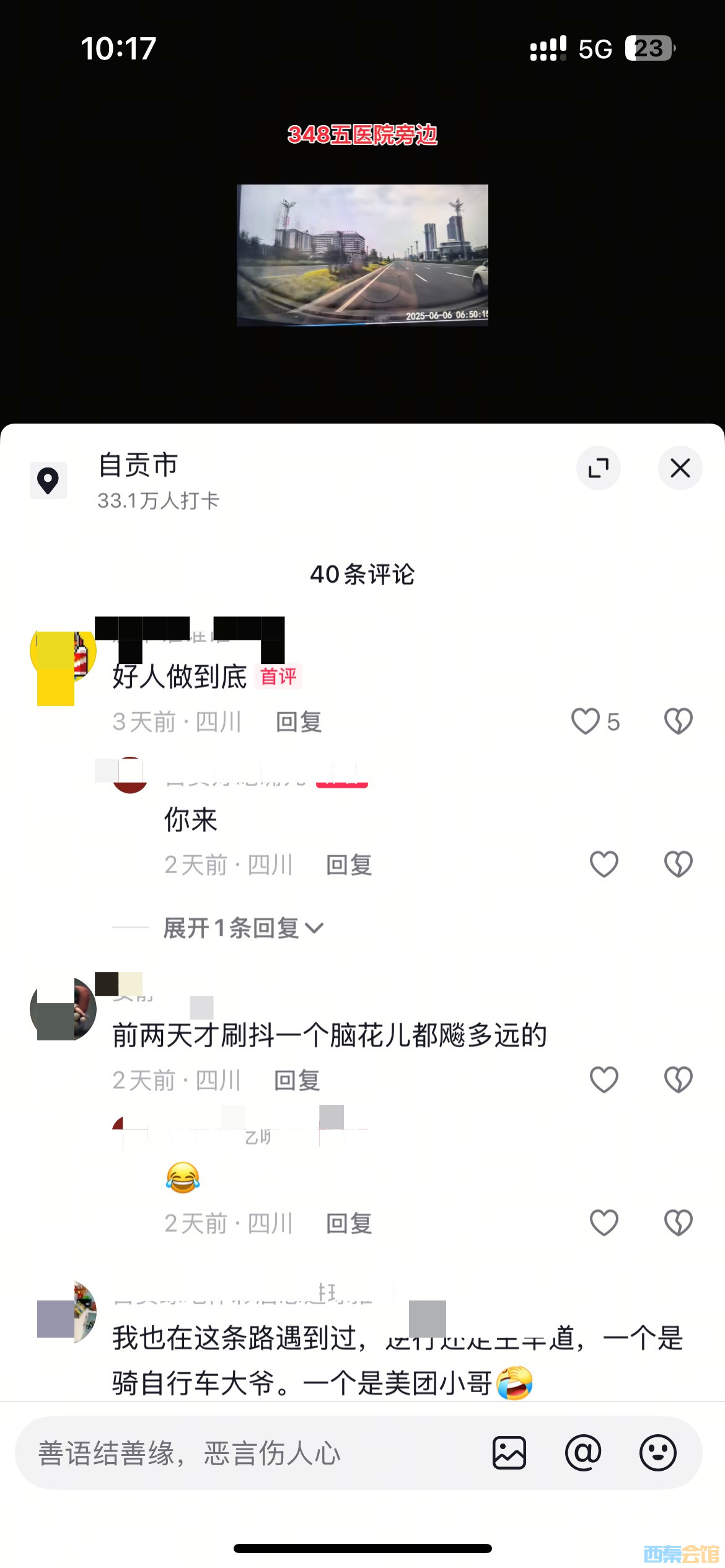Close the comments panel

click(680, 468)
